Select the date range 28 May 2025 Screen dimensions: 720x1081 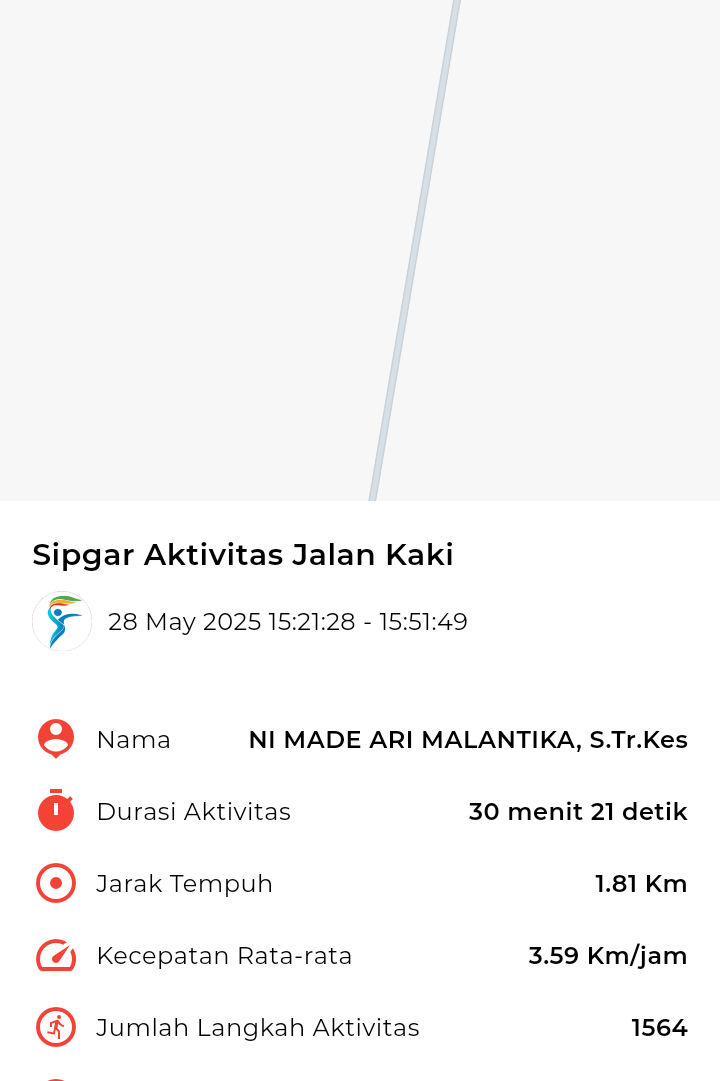pos(288,621)
